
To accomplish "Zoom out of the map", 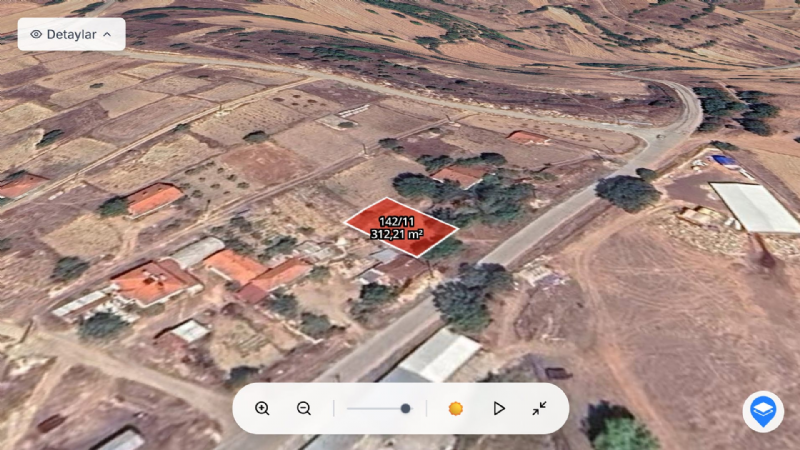I will (304, 408).
